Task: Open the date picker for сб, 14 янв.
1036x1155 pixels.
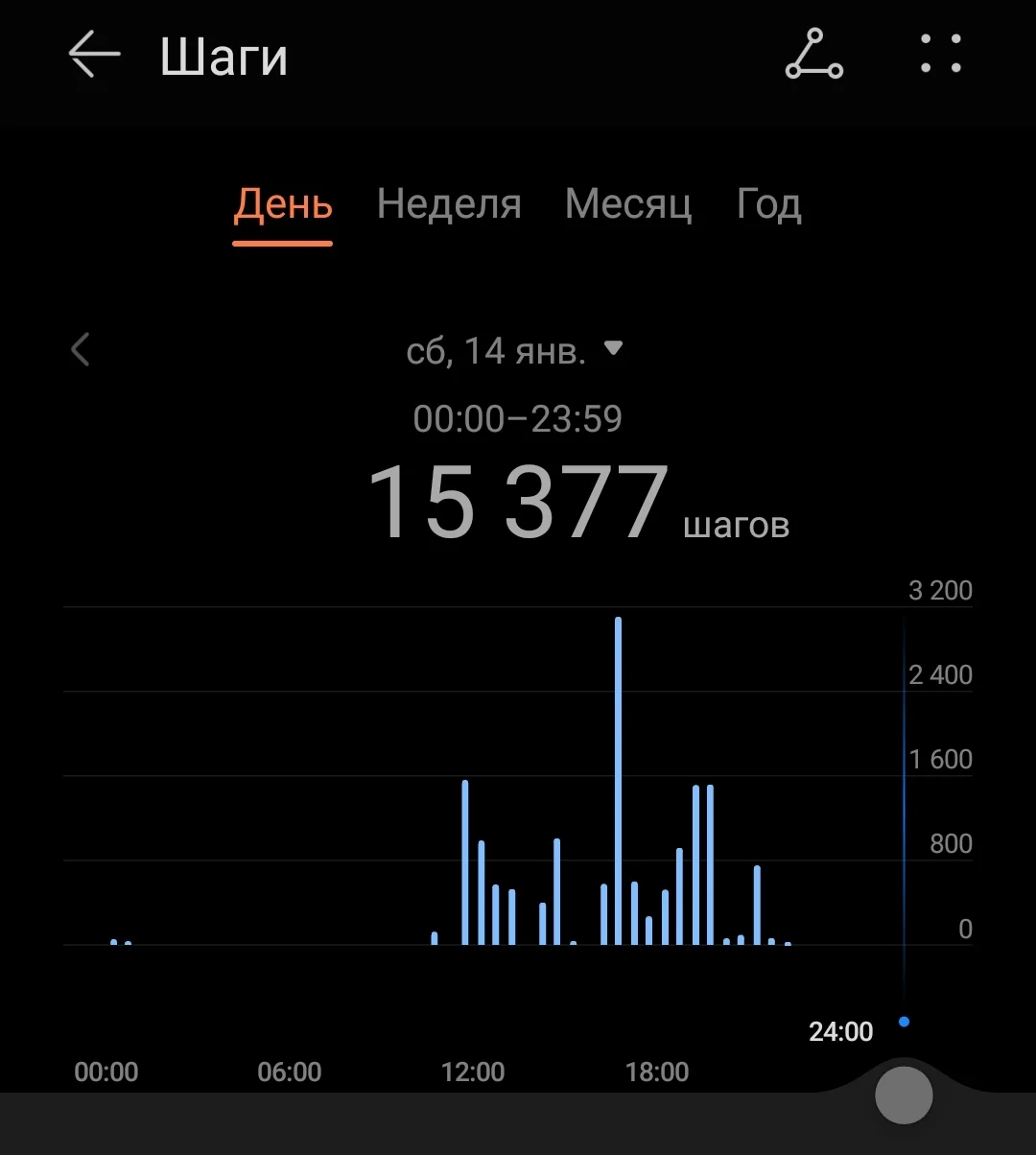Action: [x=515, y=351]
